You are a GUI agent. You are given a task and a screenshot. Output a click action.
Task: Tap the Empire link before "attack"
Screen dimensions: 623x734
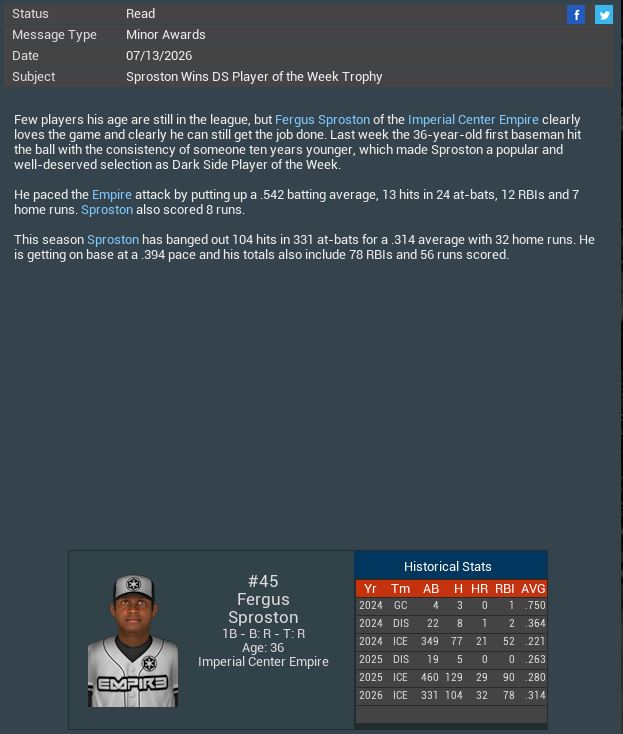pyautogui.click(x=112, y=195)
